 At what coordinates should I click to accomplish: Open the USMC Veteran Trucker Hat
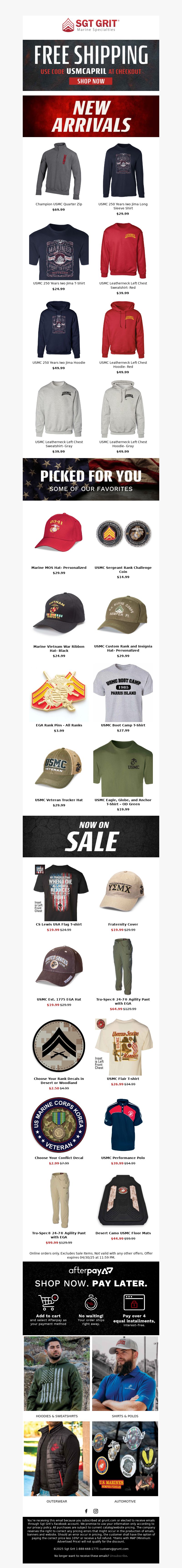click(58, 768)
